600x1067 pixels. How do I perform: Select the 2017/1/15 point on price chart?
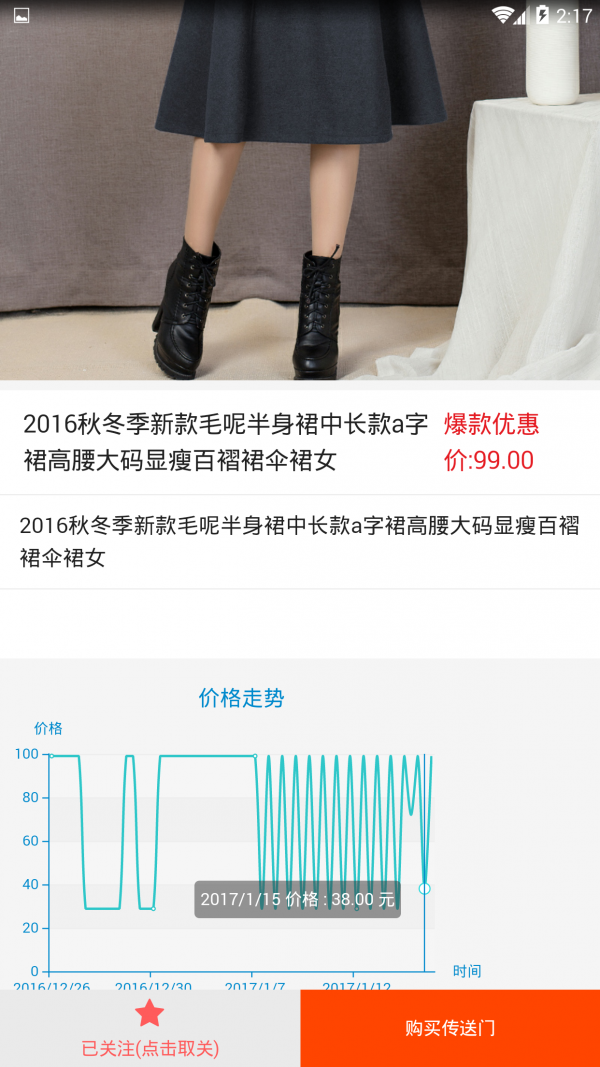pyautogui.click(x=424, y=888)
